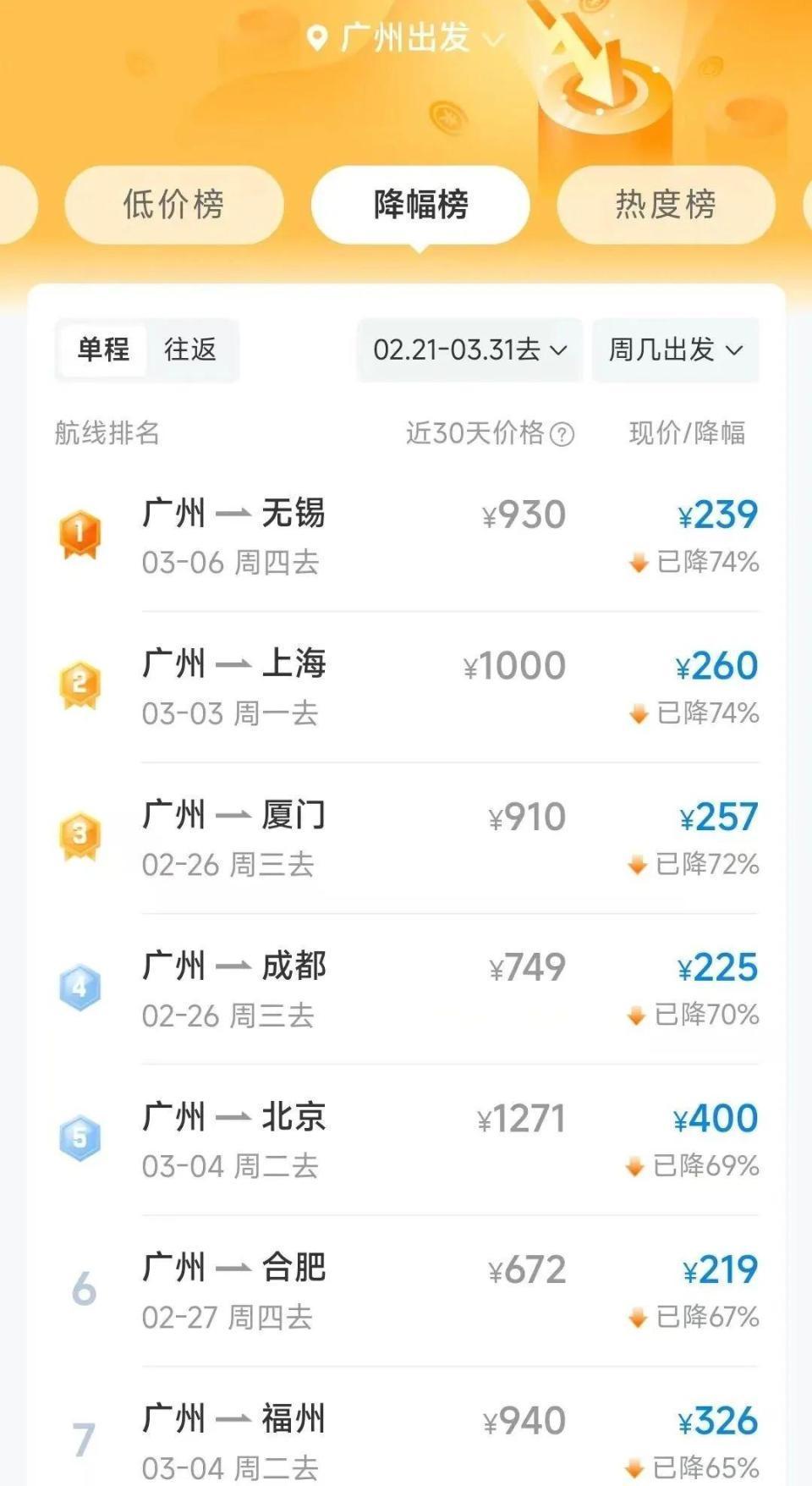Switch to the 低价榜 tab
This screenshot has width=812, height=1486.
[173, 205]
